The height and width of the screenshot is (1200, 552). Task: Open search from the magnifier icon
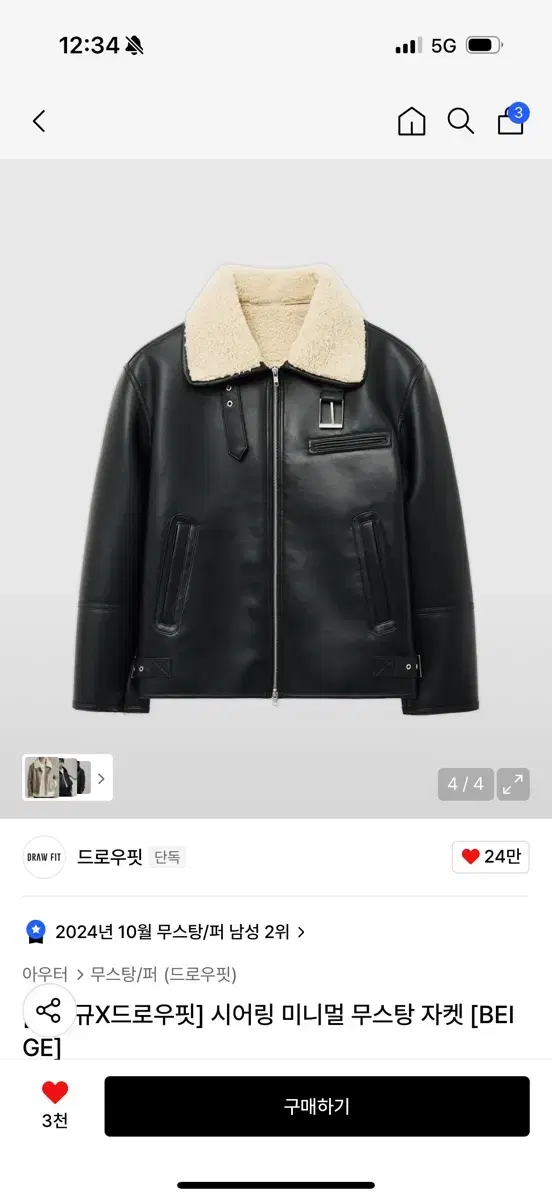[460, 122]
